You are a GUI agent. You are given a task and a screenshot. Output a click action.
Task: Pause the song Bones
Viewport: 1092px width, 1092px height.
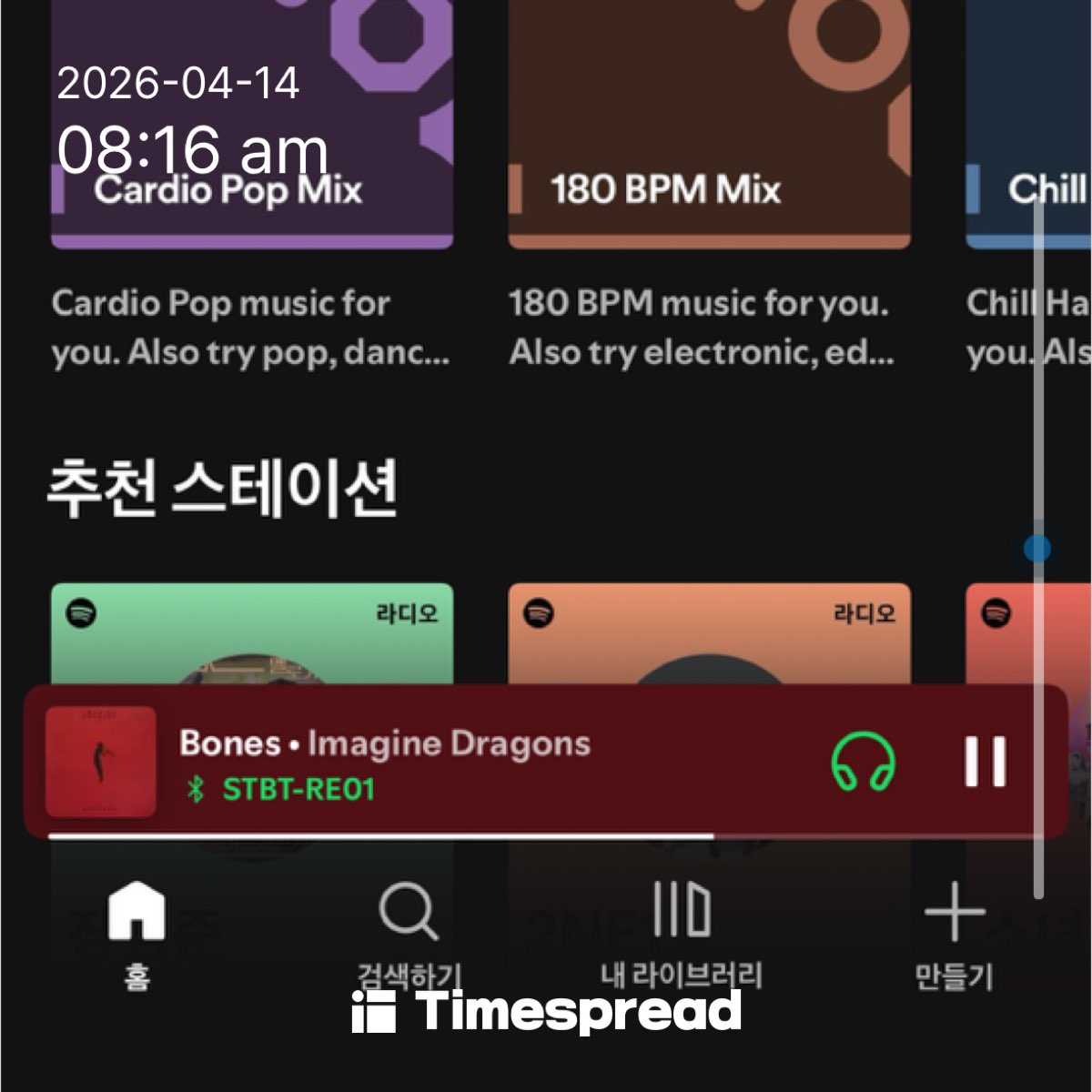[x=986, y=761]
